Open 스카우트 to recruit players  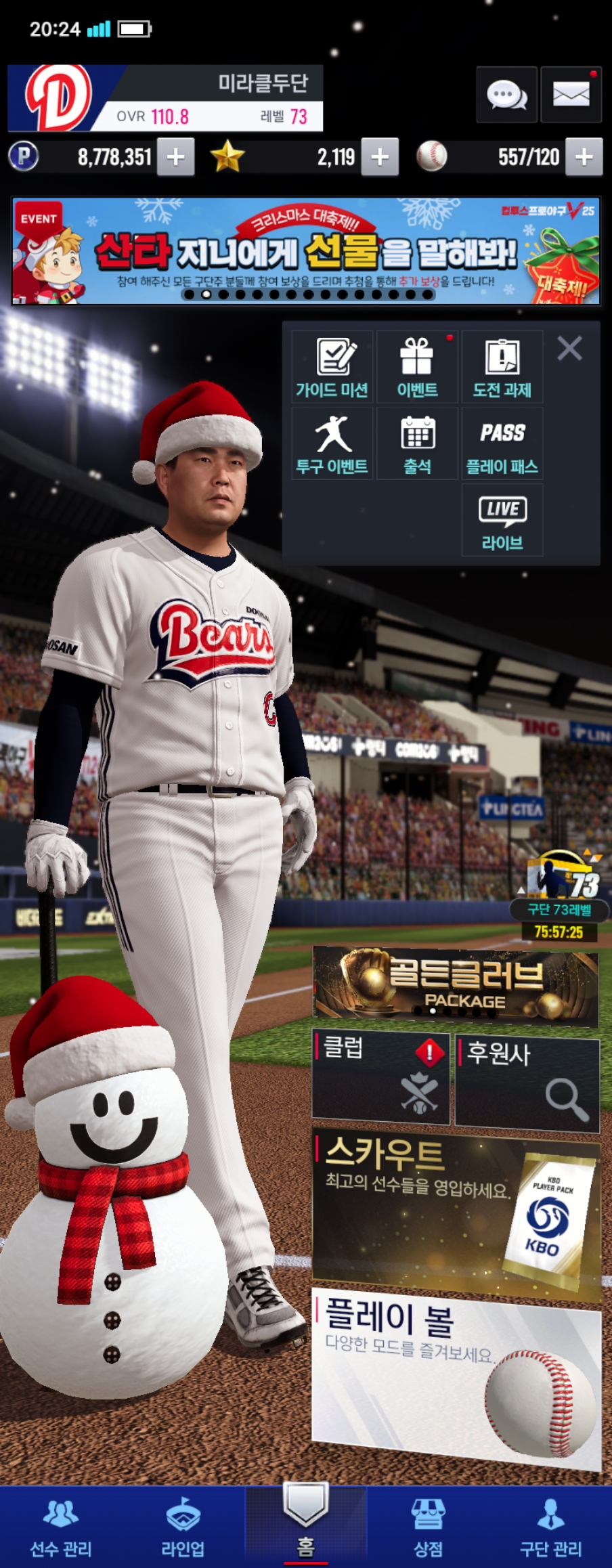455,1211
